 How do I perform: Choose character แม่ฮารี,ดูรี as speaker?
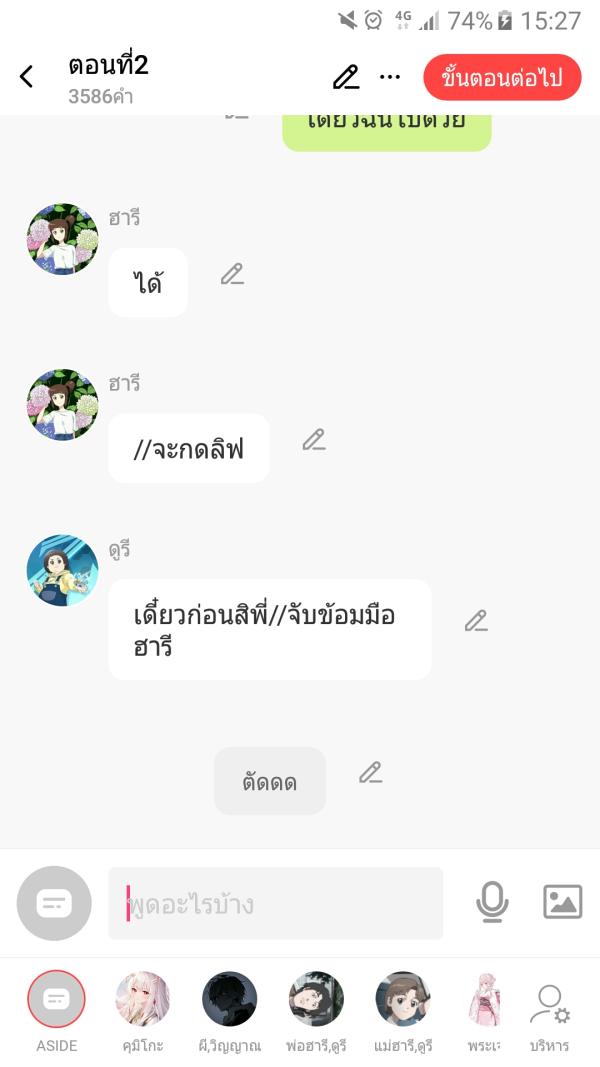pos(403,1000)
